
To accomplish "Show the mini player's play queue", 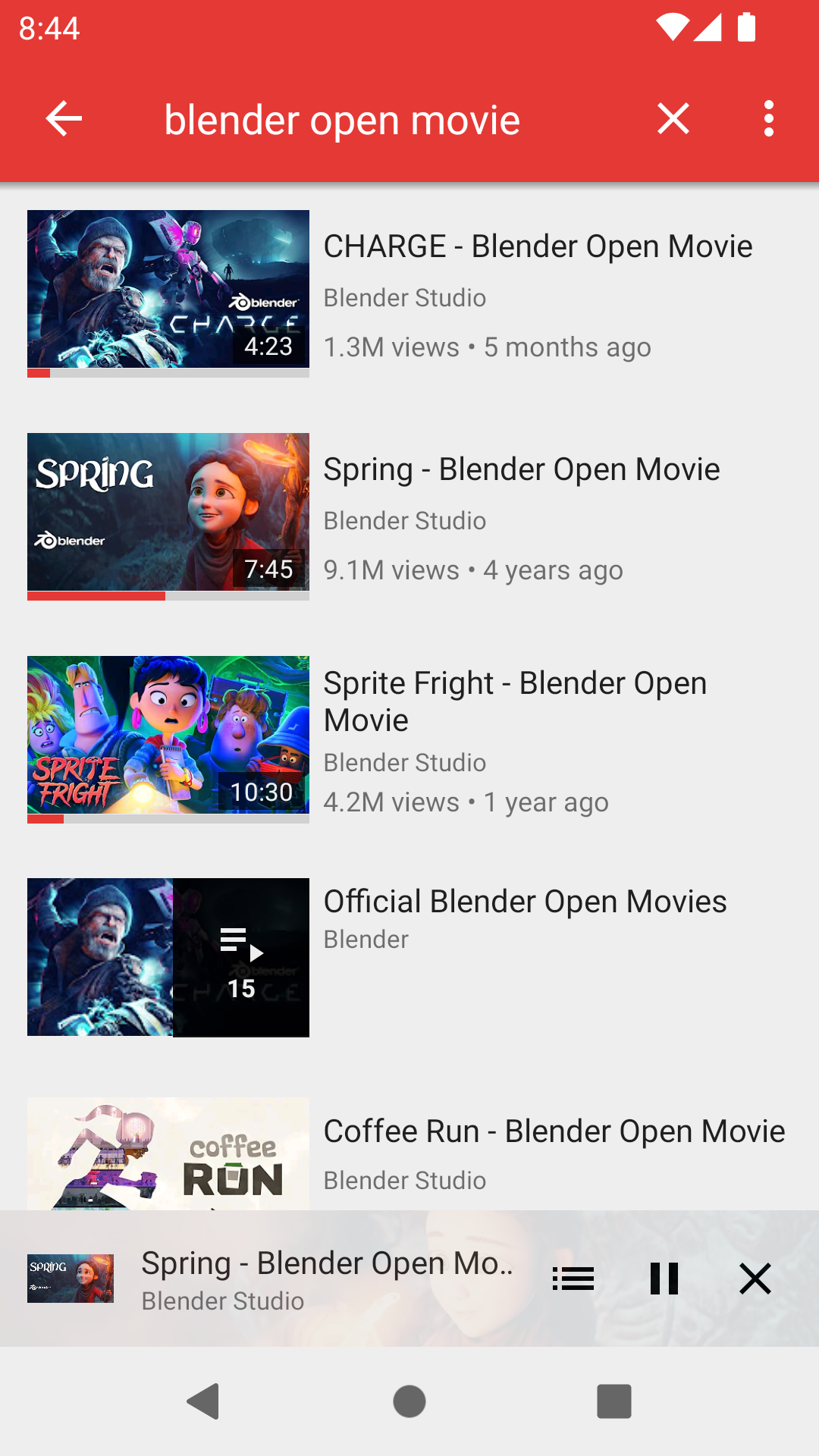I will (x=573, y=1279).
